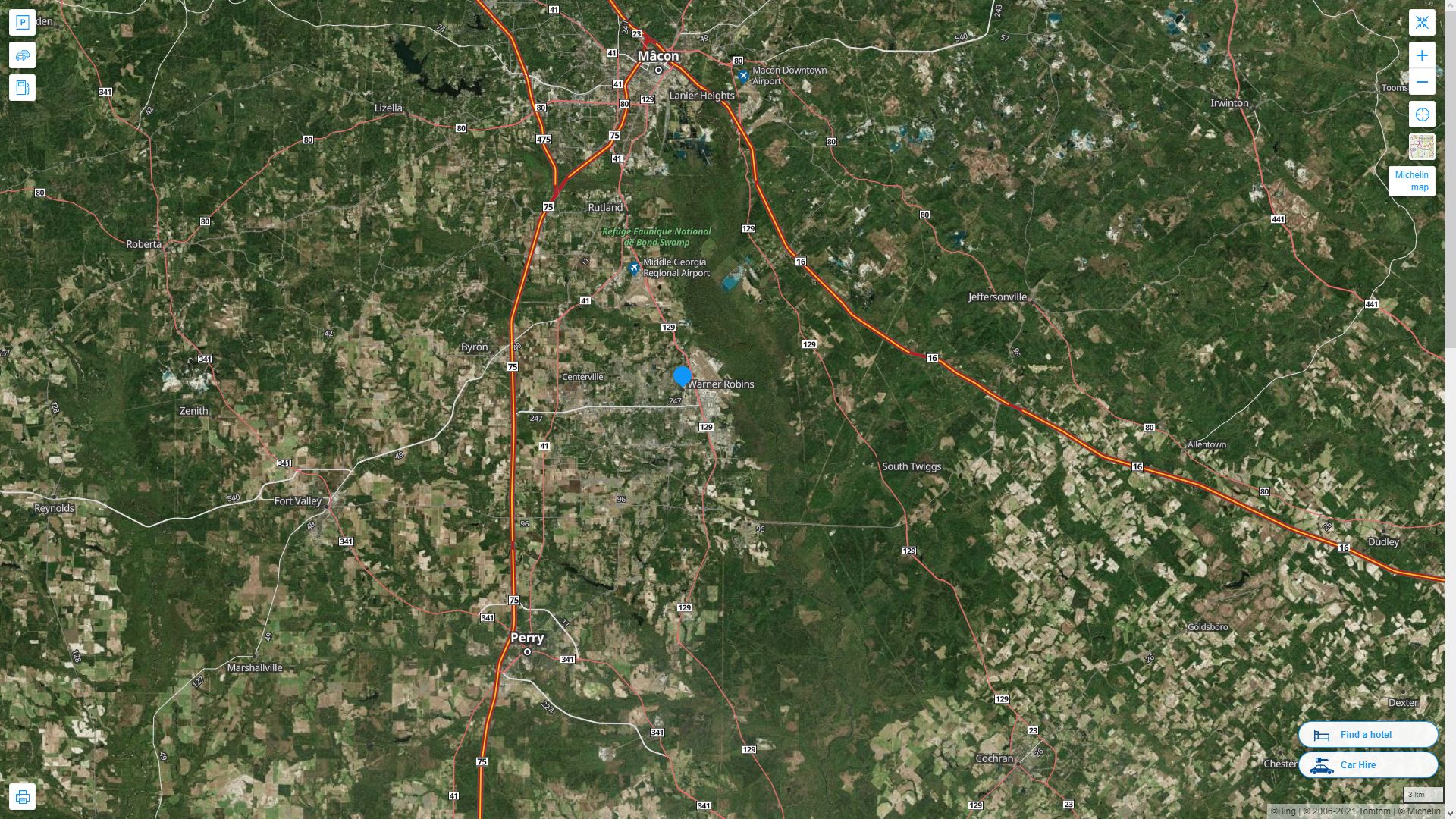Screen dimensions: 1456x819
Task: Zoom in with the plus button
Action: 1422,55
